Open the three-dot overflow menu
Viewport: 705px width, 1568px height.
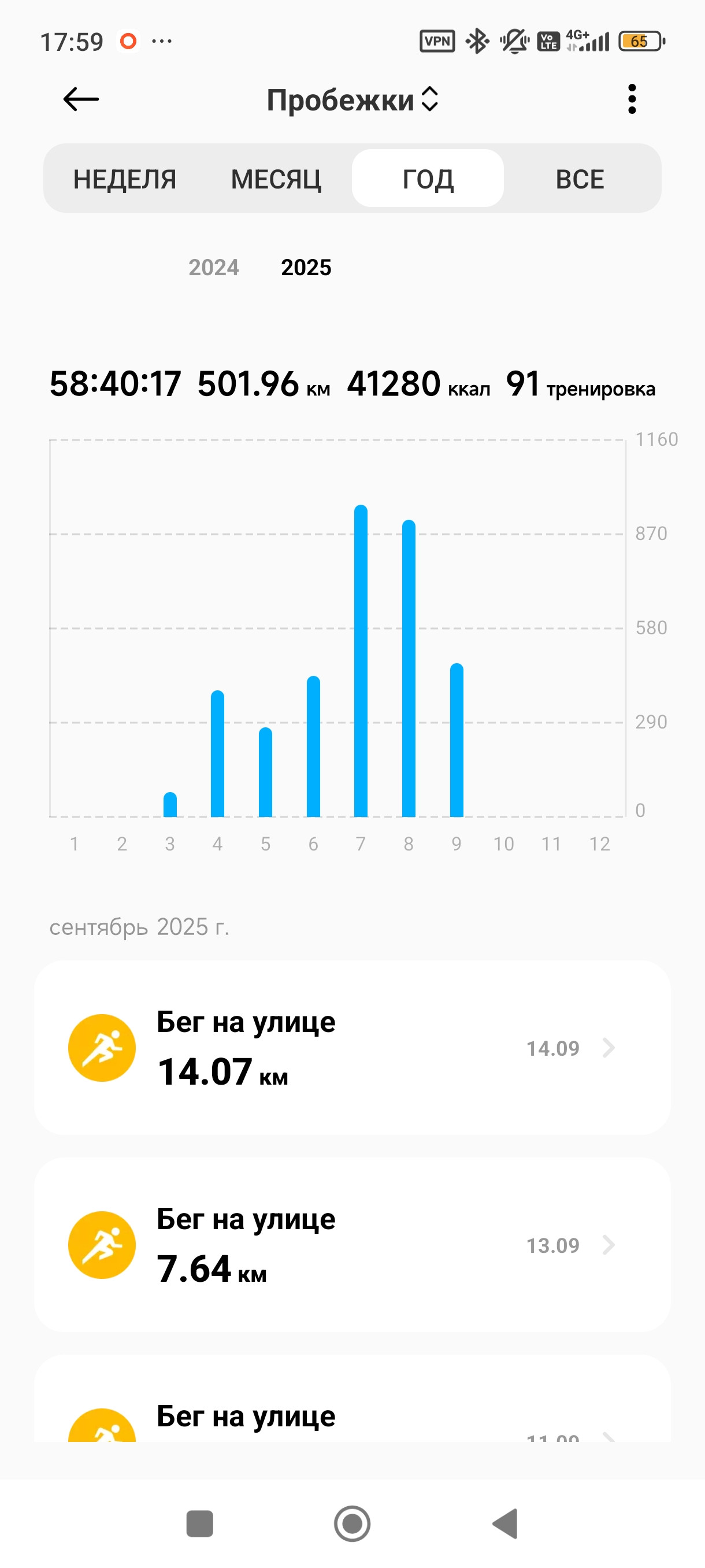click(x=632, y=99)
